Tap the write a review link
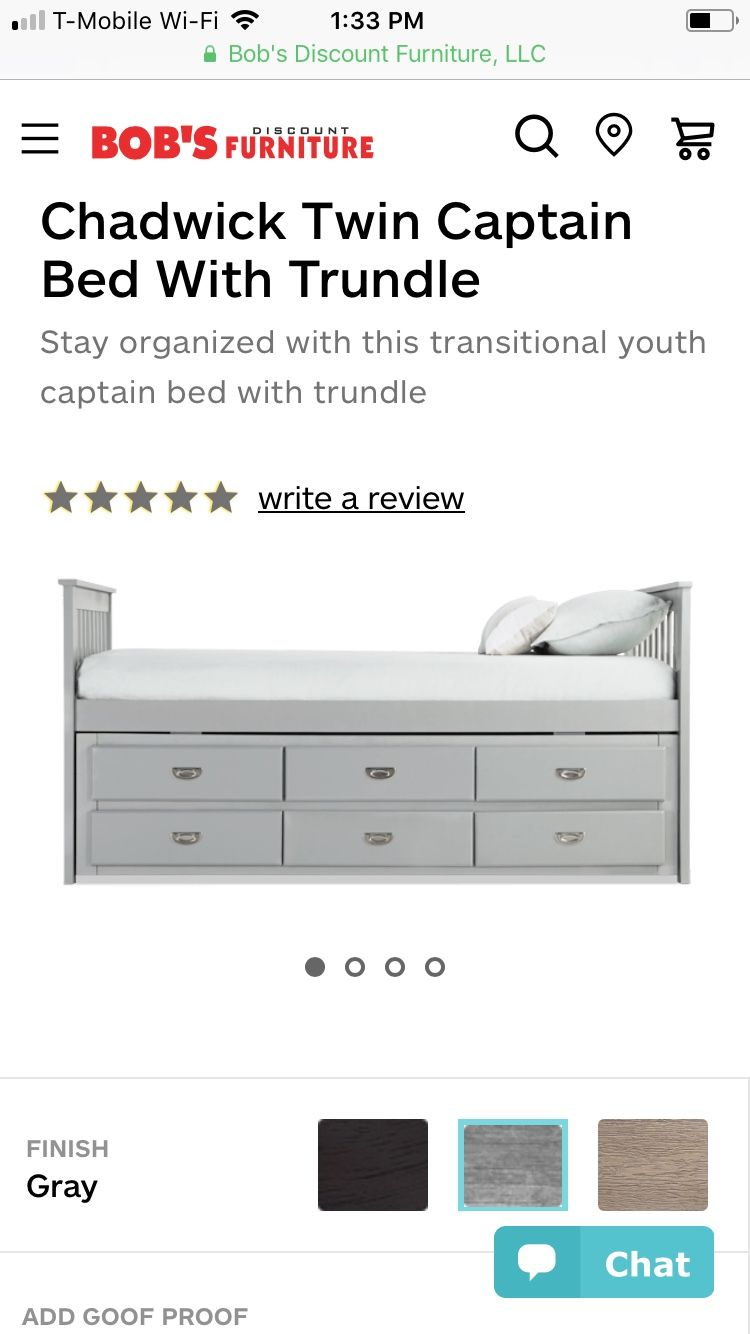Viewport: 750px width, 1334px height. (361, 498)
